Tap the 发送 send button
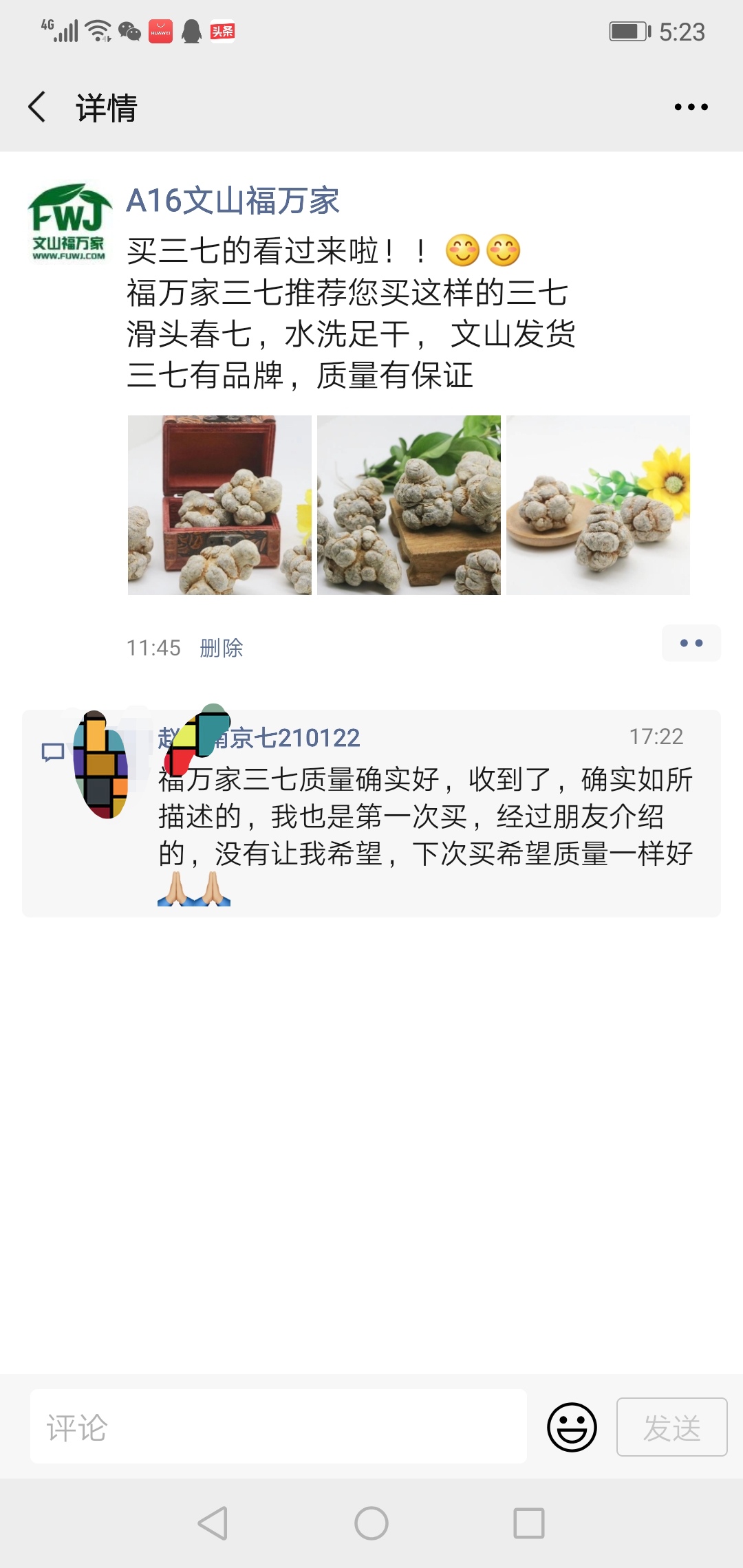Screen dimensions: 743x1568 coord(671,1427)
